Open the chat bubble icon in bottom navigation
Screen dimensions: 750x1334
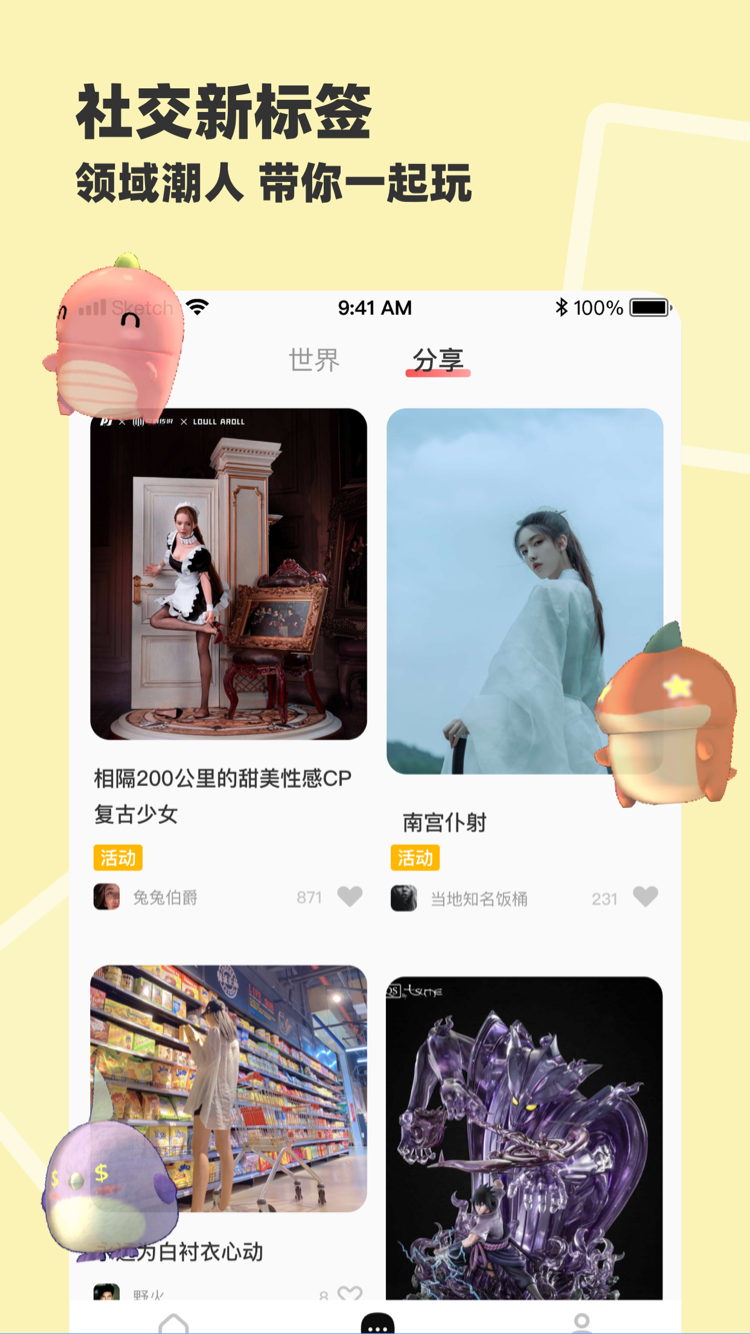[375, 1320]
